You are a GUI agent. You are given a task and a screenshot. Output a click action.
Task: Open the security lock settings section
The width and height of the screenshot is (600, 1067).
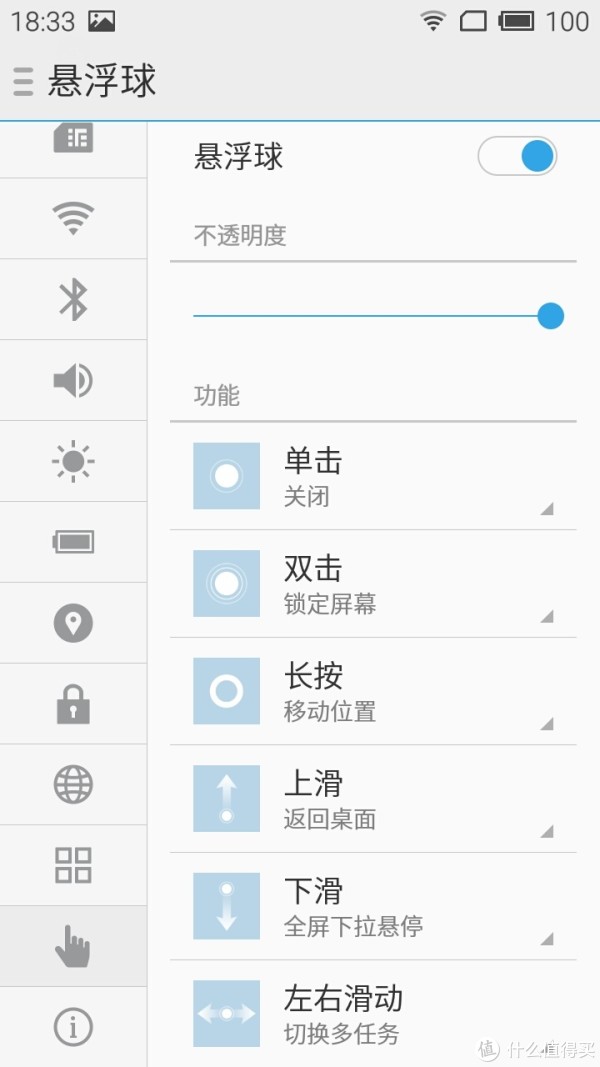click(x=73, y=704)
